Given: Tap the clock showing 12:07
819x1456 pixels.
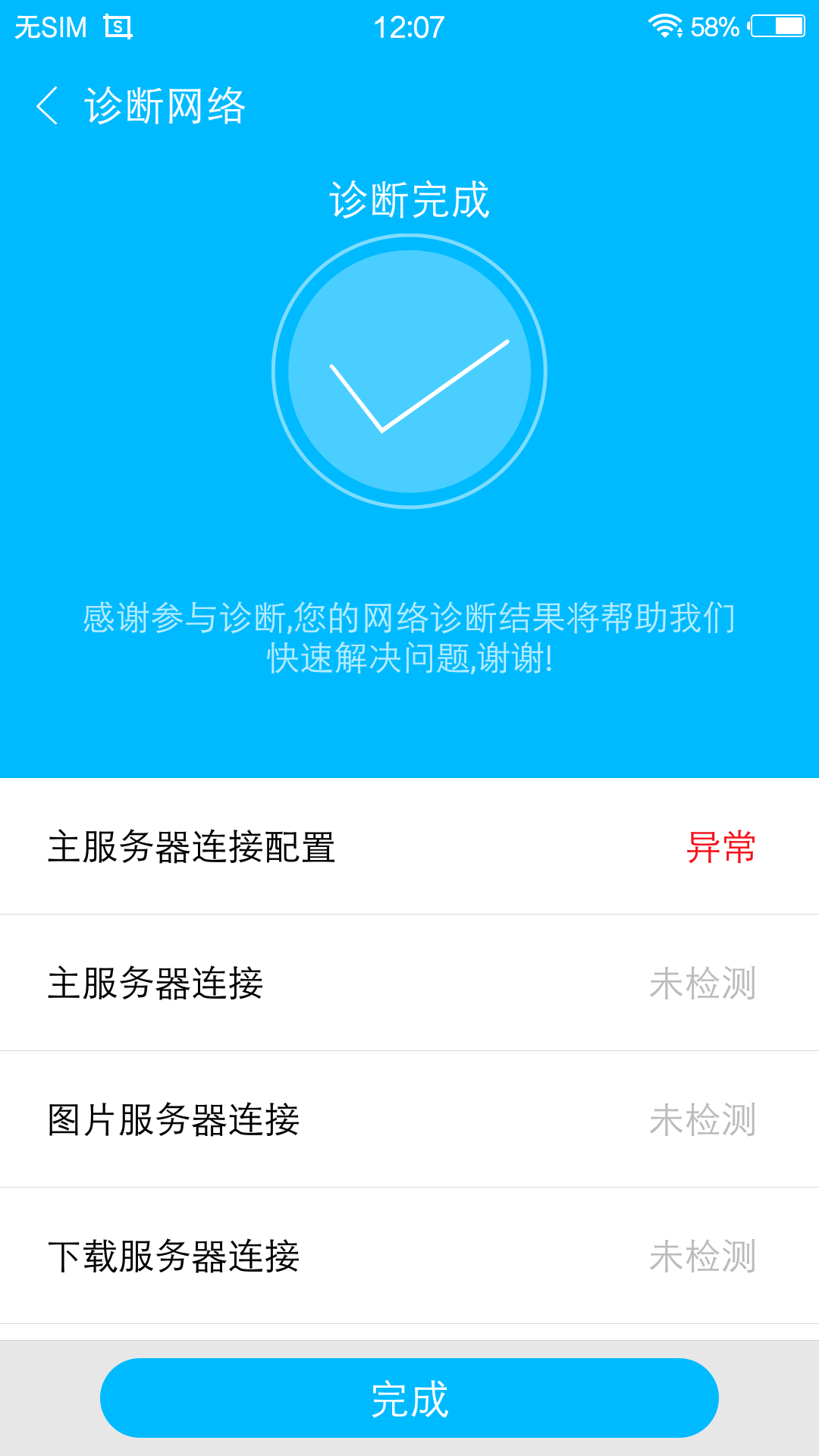Looking at the screenshot, I should pyautogui.click(x=409, y=27).
